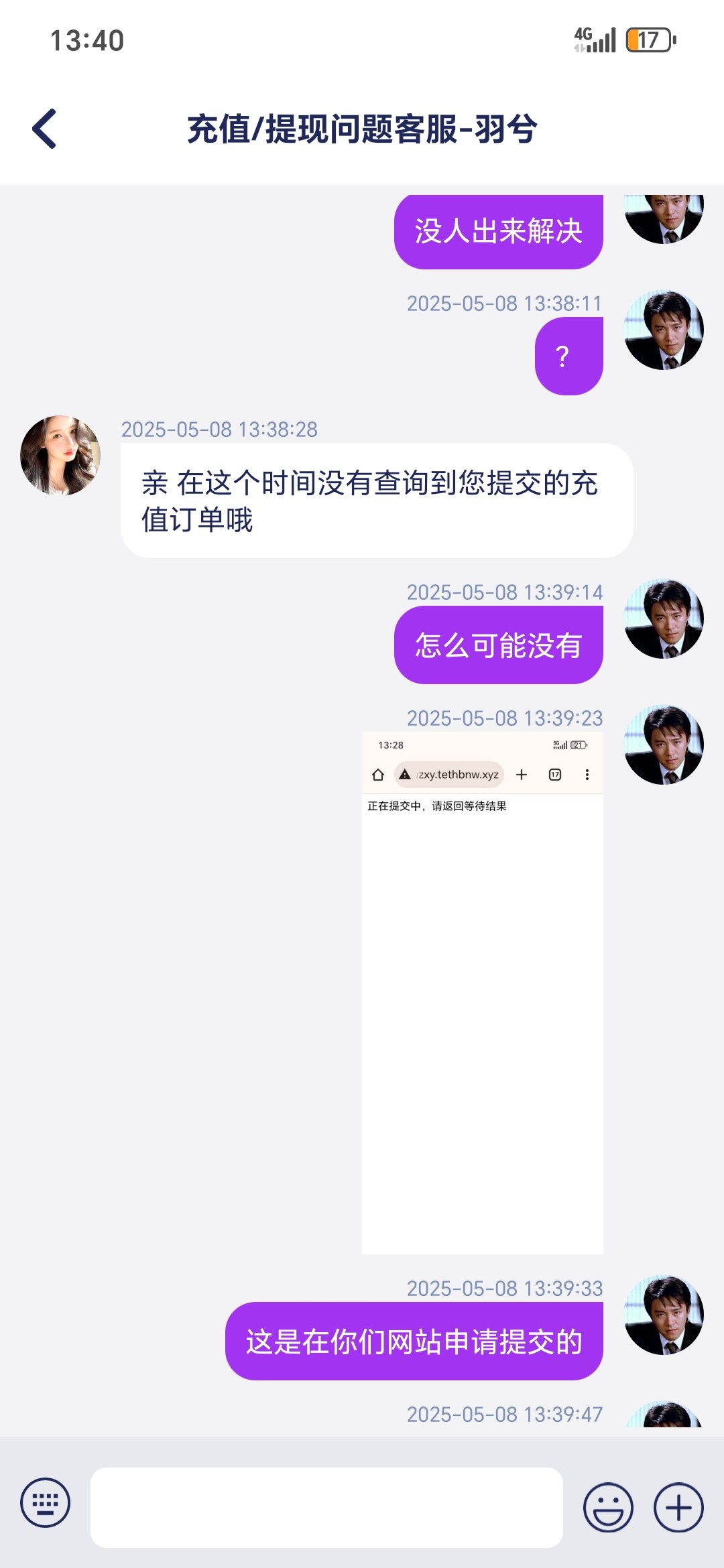Select the message 这是在你们网站申请提交的
The image size is (724, 1568).
click(x=416, y=1340)
